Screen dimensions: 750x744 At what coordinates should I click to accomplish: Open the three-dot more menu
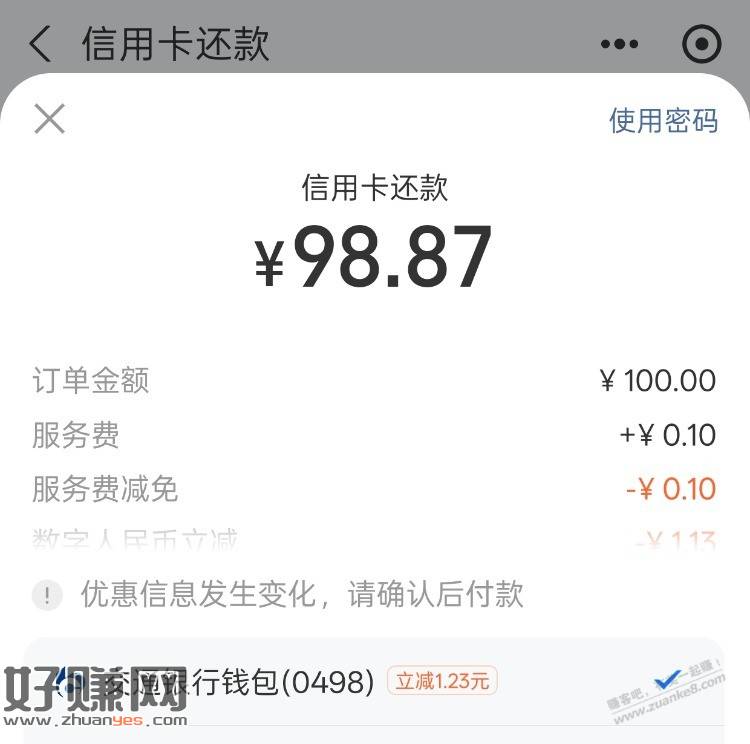point(619,45)
